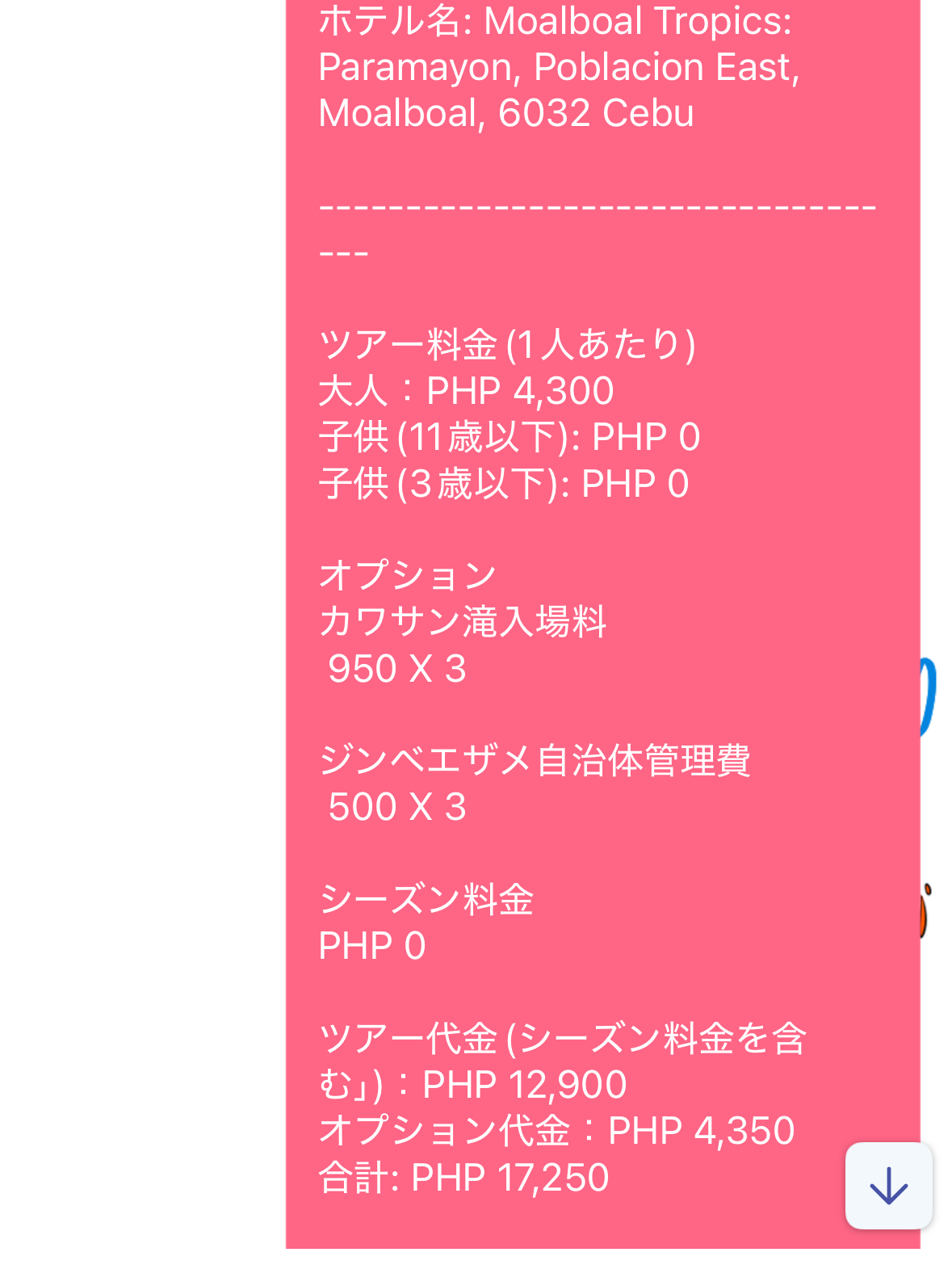This screenshot has height=1269, width=952.
Task: Jump to the latest message with down arrow
Action: point(888,1185)
